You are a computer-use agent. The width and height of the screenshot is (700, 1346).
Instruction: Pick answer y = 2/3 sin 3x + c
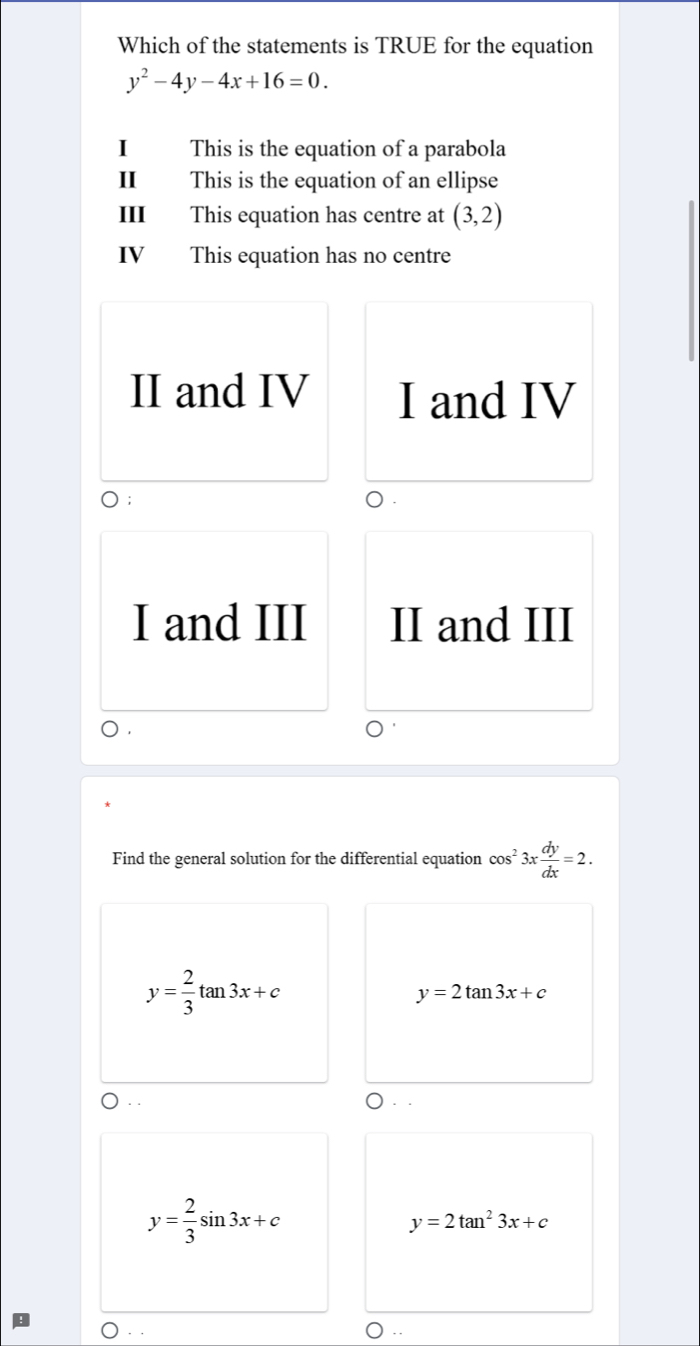(x=110, y=1332)
